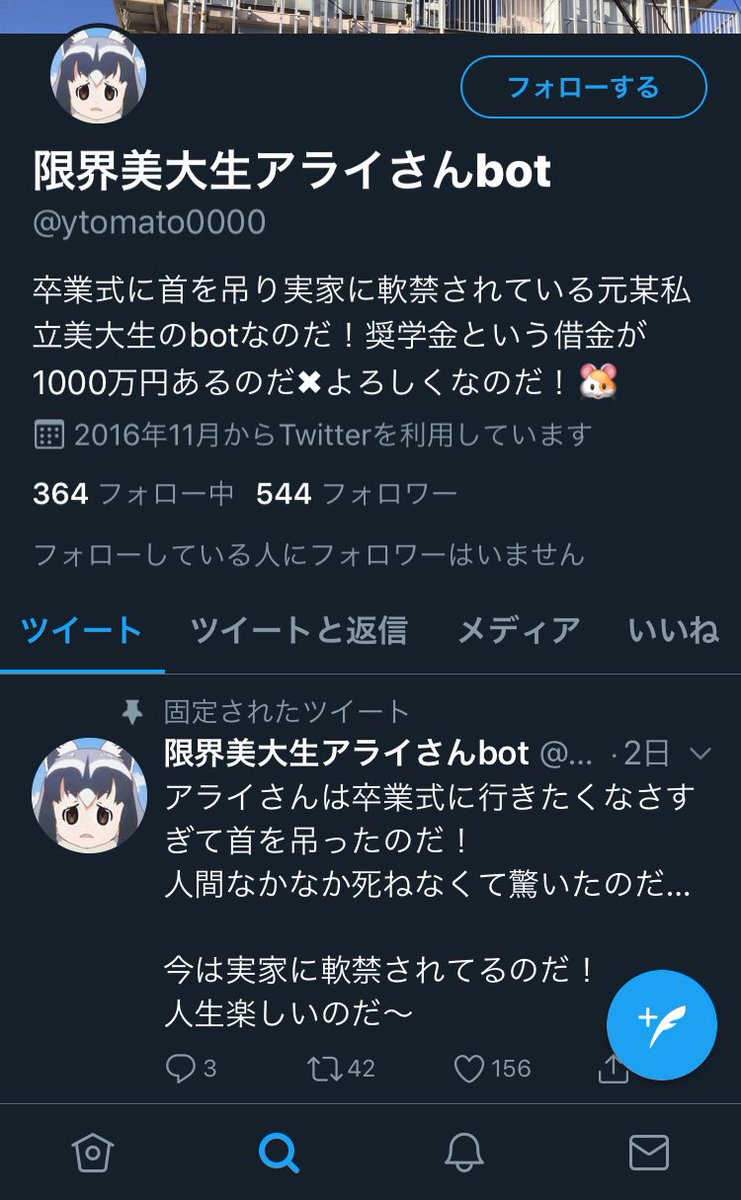Click the pinned tweet pin icon
This screenshot has width=741, height=1200.
click(x=133, y=712)
